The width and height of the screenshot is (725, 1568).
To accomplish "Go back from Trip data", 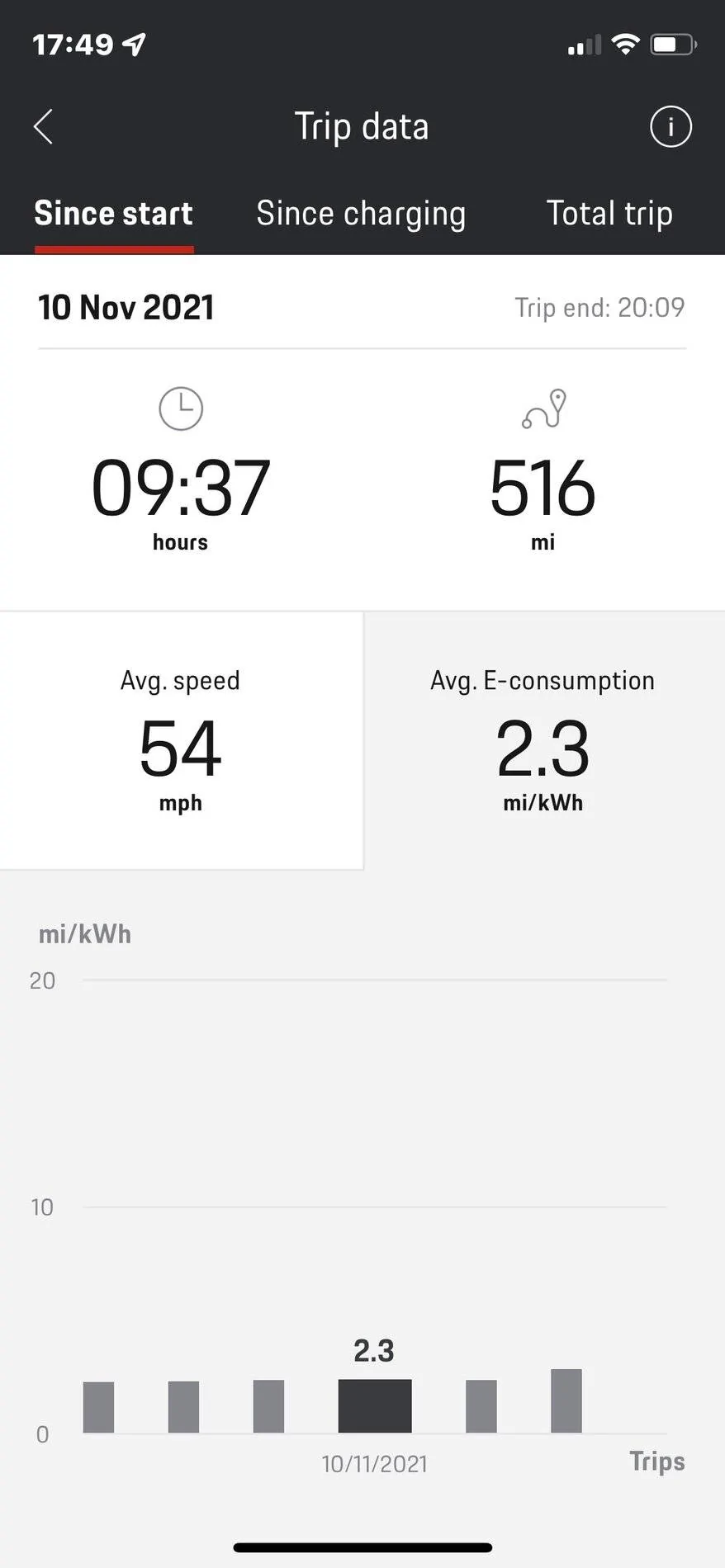I will (44, 127).
